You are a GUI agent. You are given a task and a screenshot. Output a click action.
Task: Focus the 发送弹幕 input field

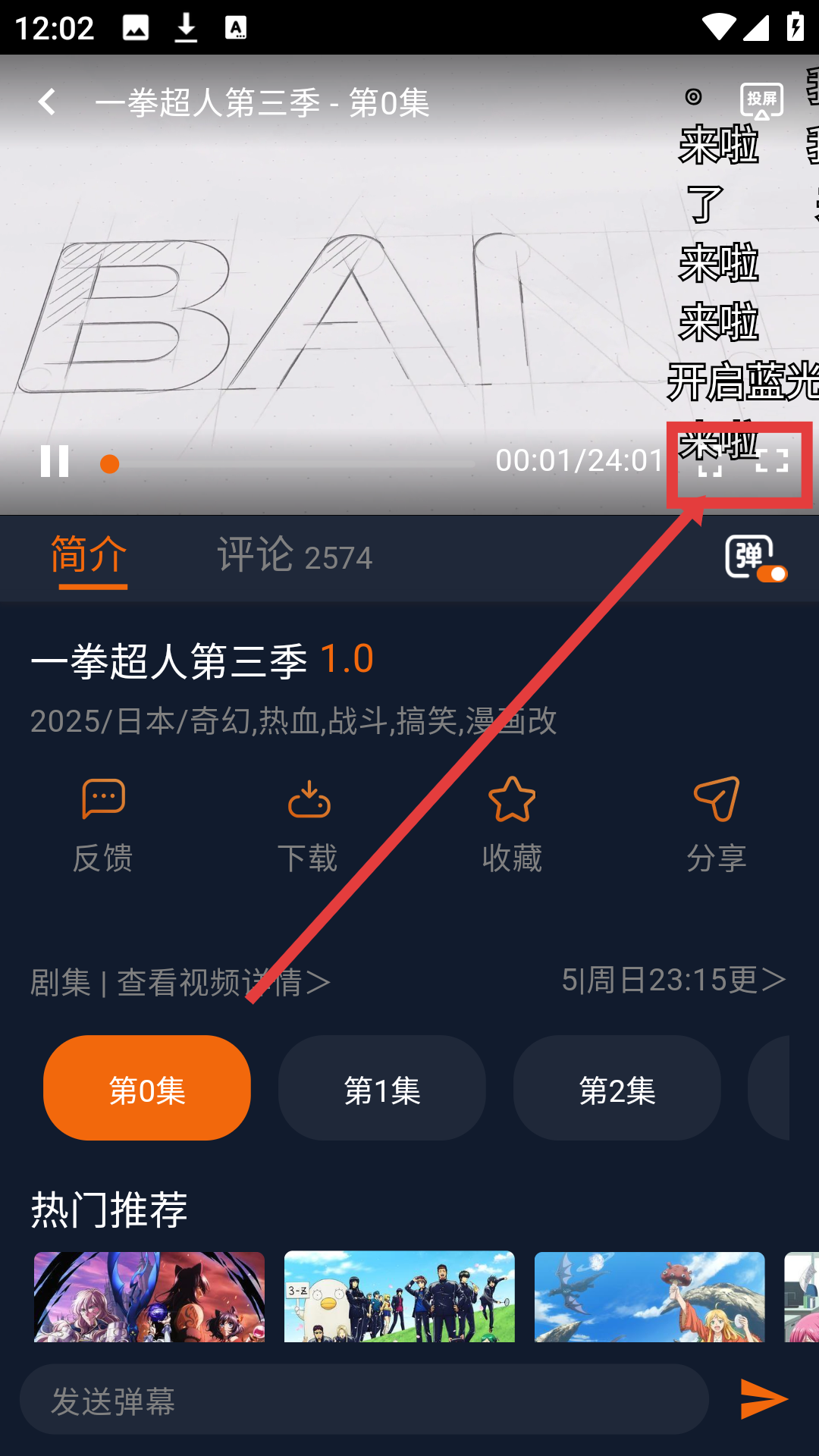[x=364, y=1399]
